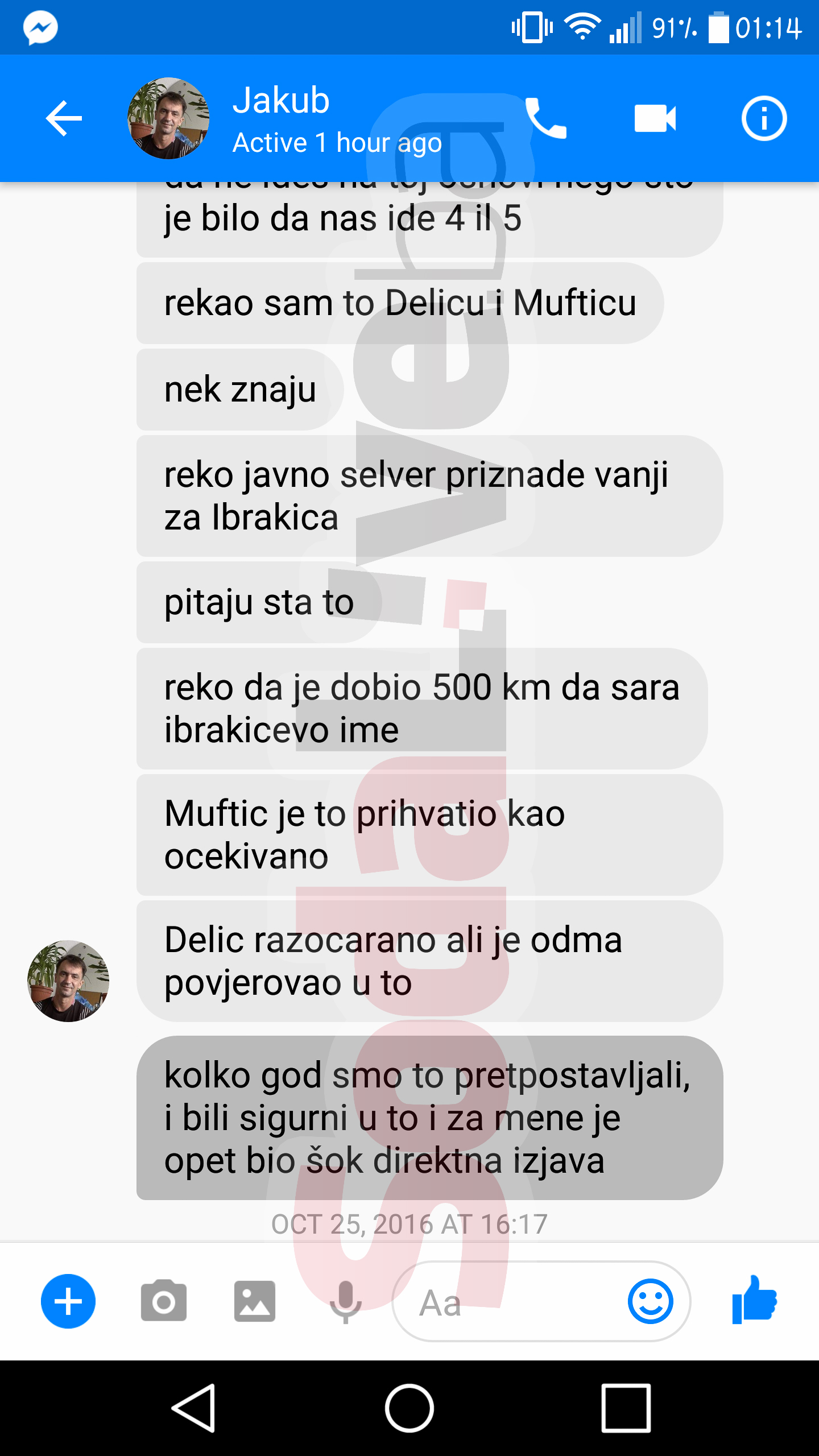
Task: Focus the Aa message input field
Action: click(x=541, y=1301)
